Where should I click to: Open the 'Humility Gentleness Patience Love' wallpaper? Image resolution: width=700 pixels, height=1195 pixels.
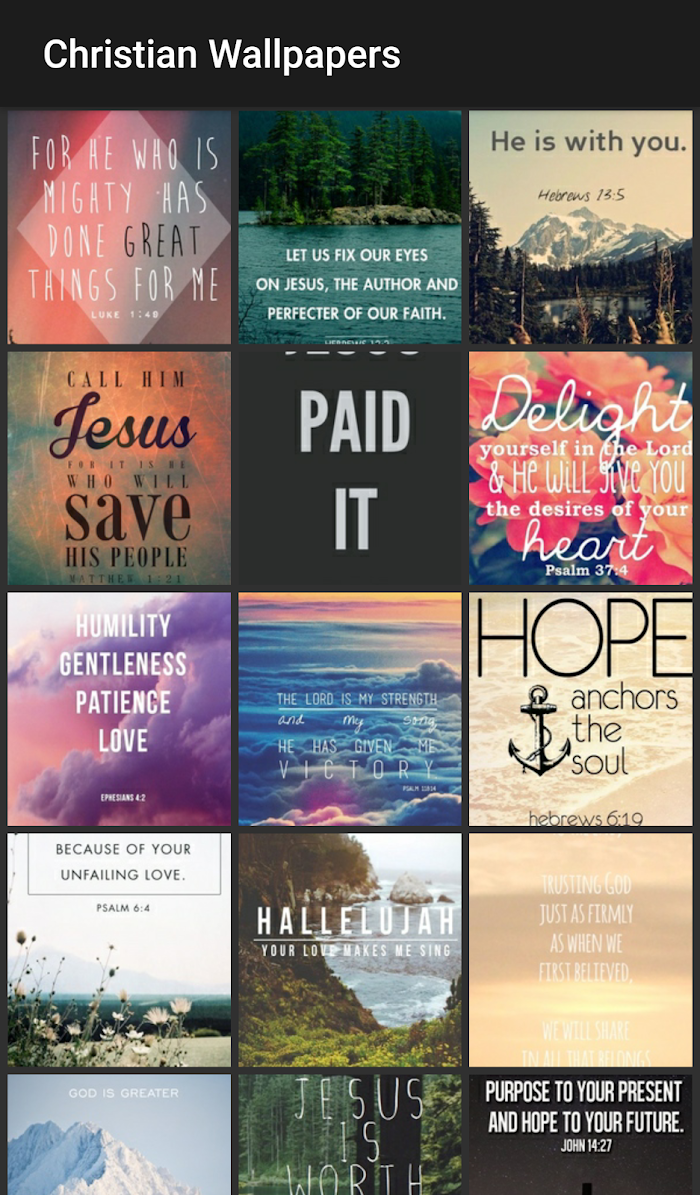click(119, 709)
